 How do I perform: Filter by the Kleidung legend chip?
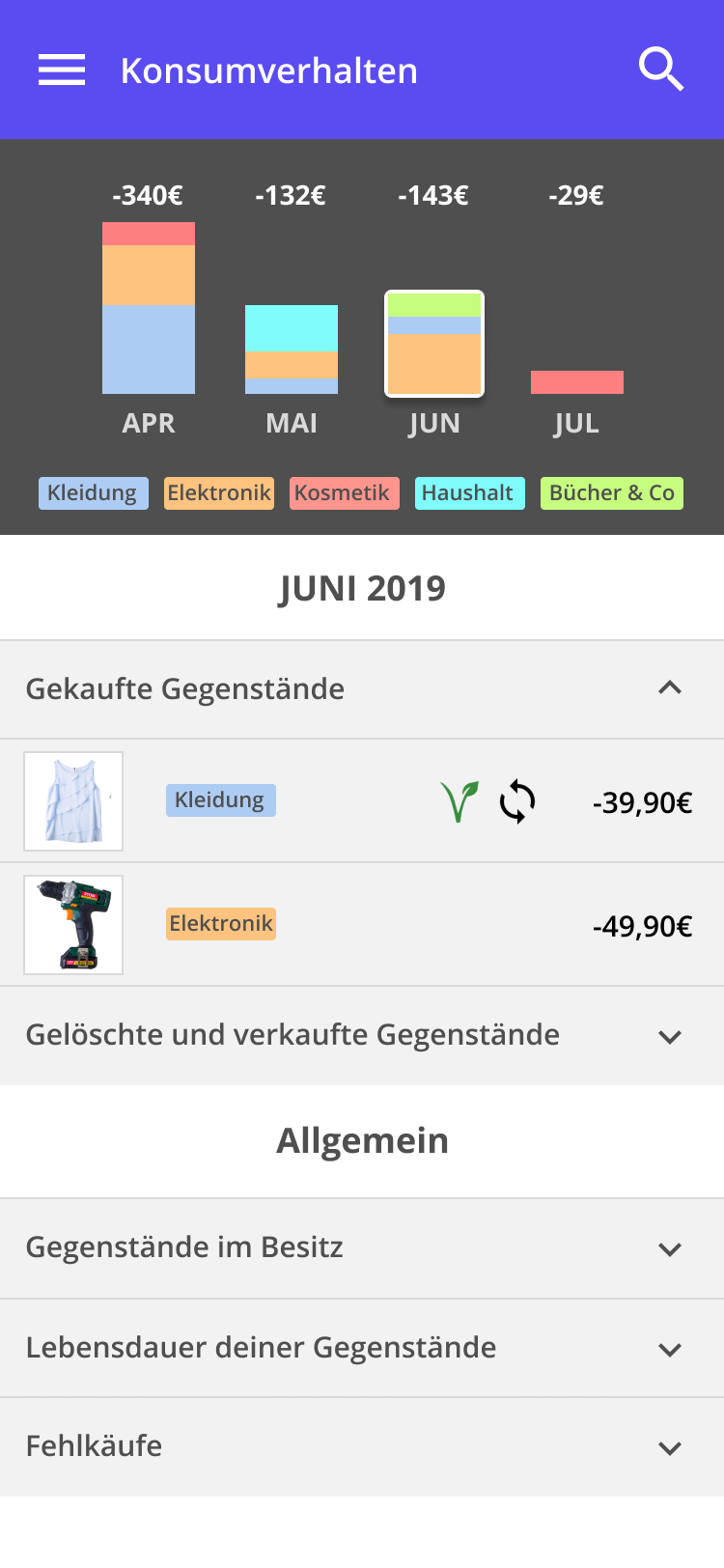[94, 493]
